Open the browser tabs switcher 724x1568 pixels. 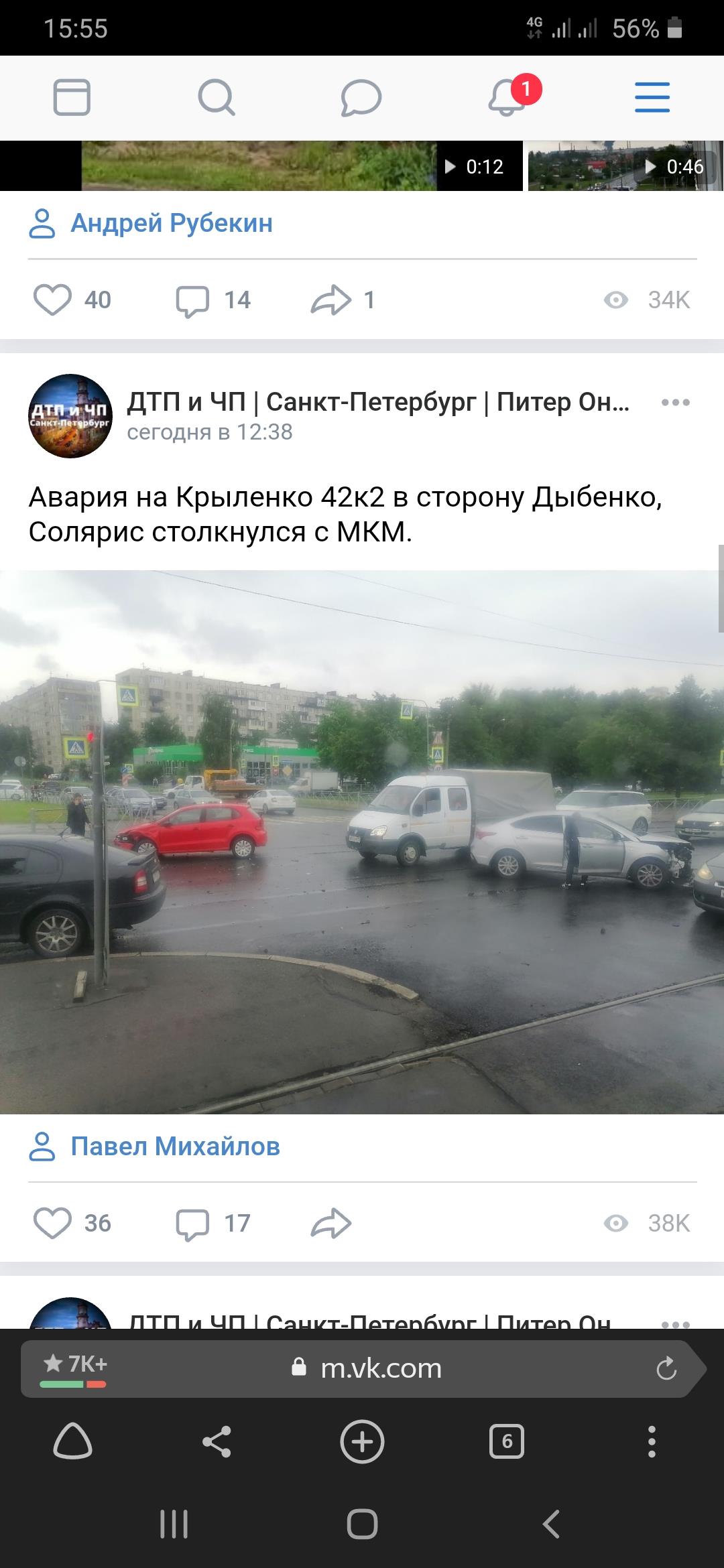point(507,1441)
